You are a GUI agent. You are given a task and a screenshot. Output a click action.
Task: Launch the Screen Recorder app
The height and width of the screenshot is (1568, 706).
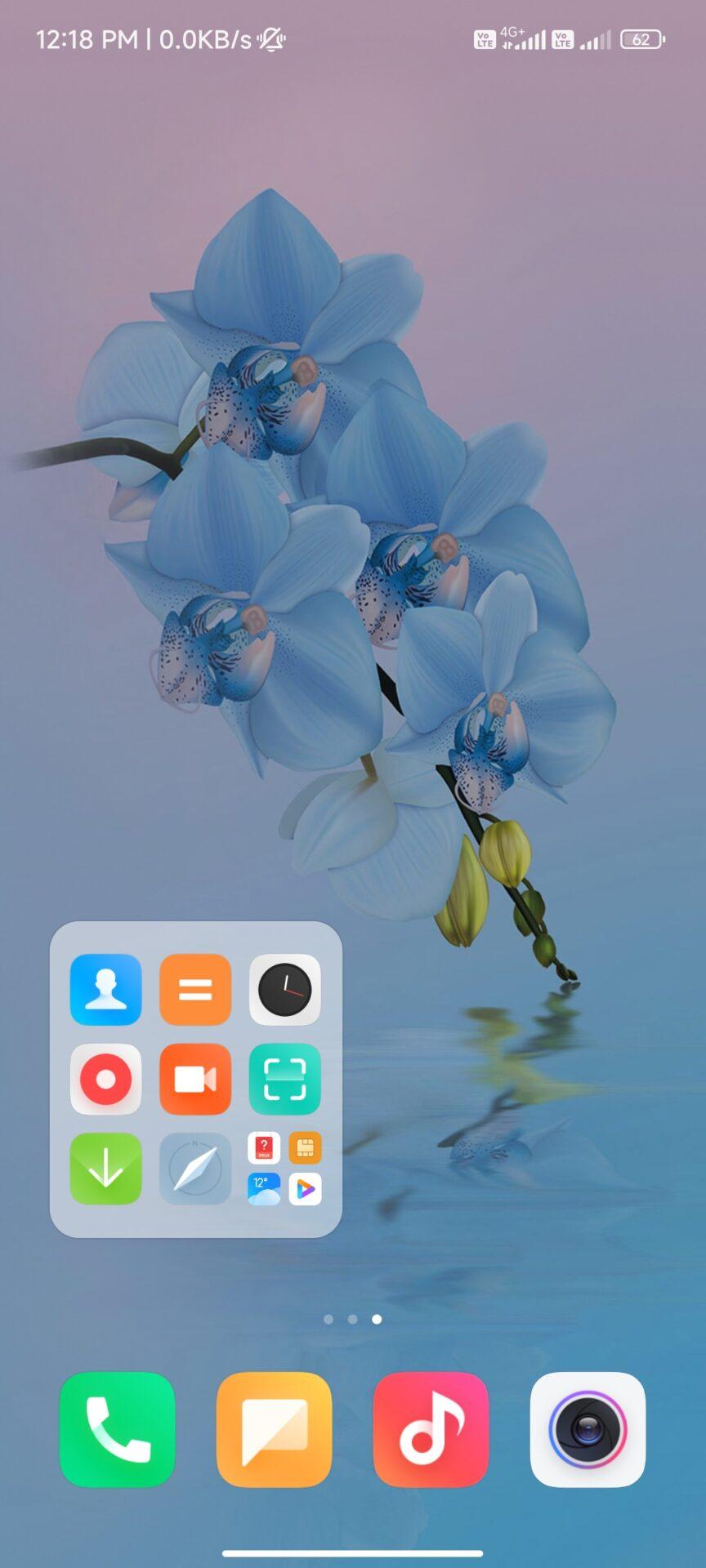(x=195, y=1079)
